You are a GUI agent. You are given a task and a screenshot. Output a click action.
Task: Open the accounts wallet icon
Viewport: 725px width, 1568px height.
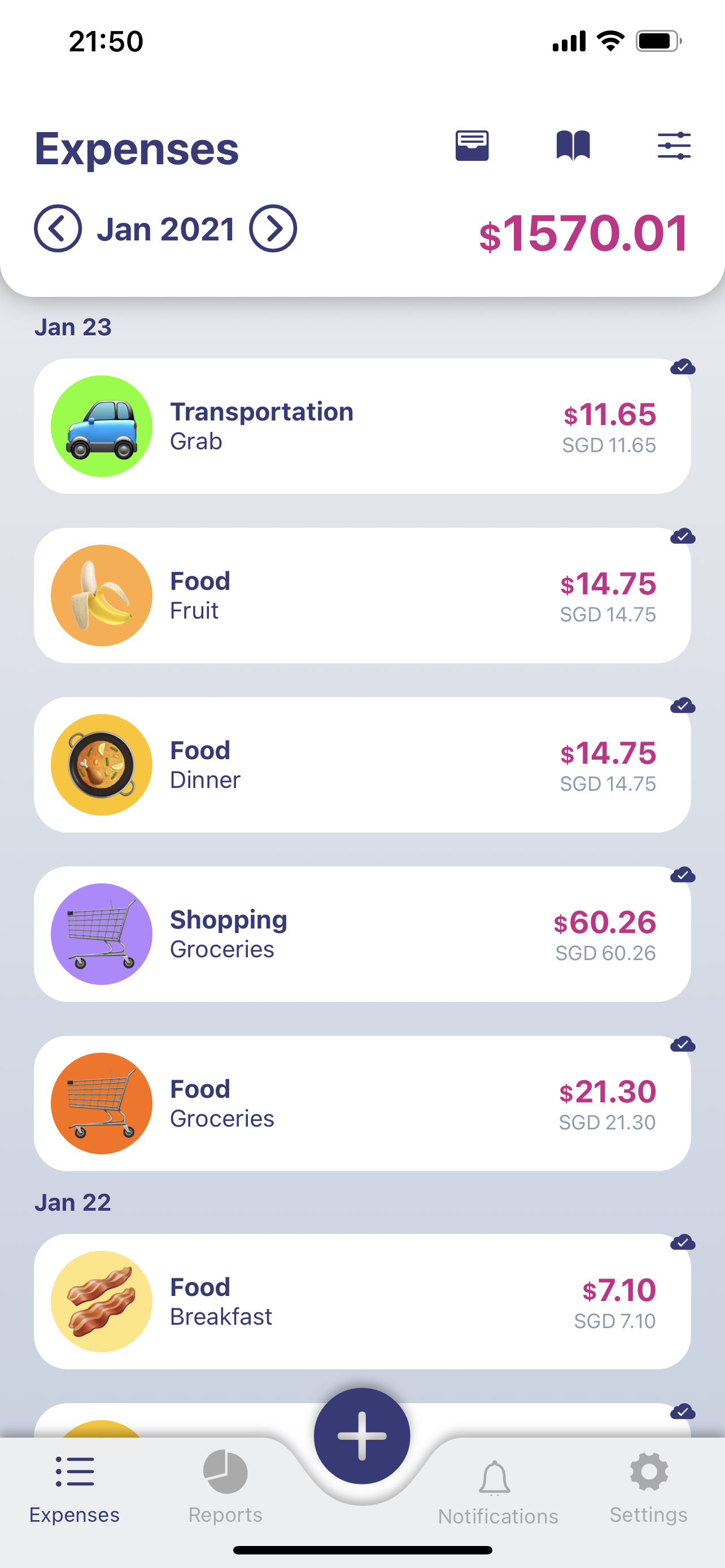pyautogui.click(x=473, y=145)
